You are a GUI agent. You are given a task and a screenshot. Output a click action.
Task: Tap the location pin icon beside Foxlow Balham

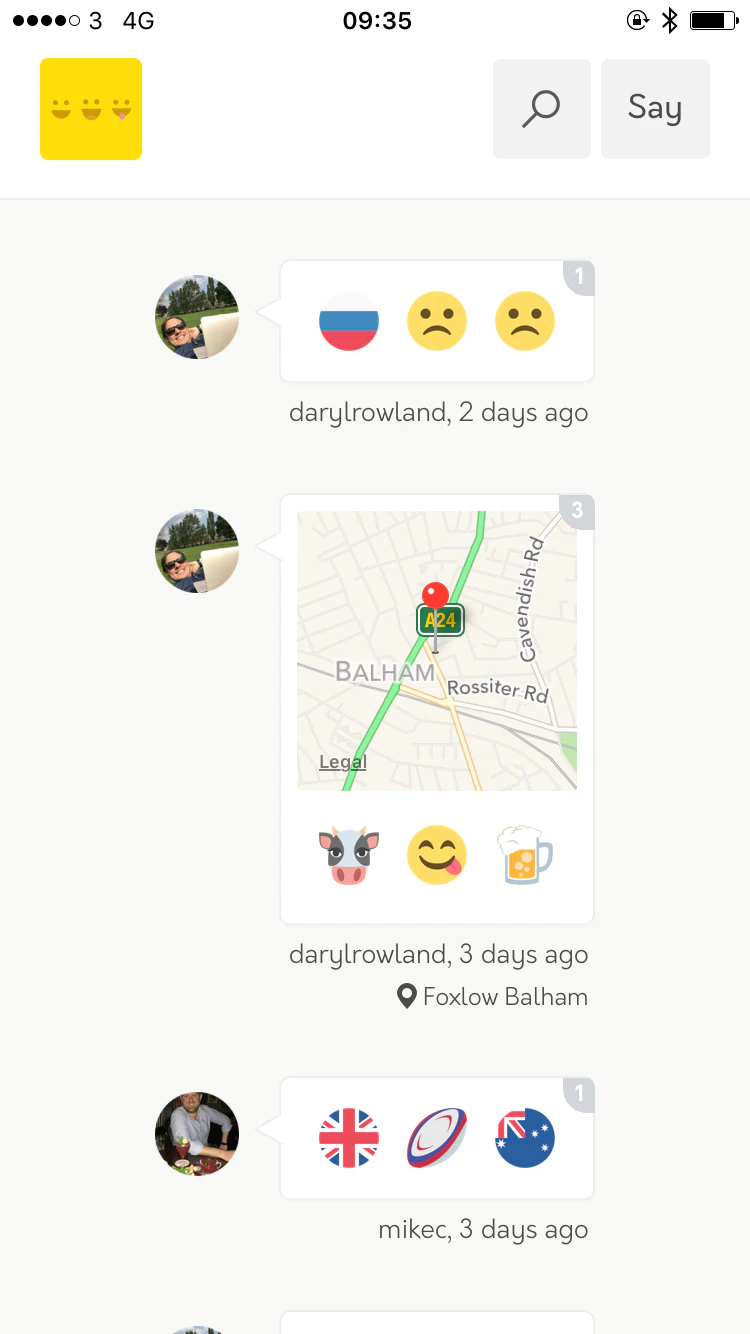[405, 996]
